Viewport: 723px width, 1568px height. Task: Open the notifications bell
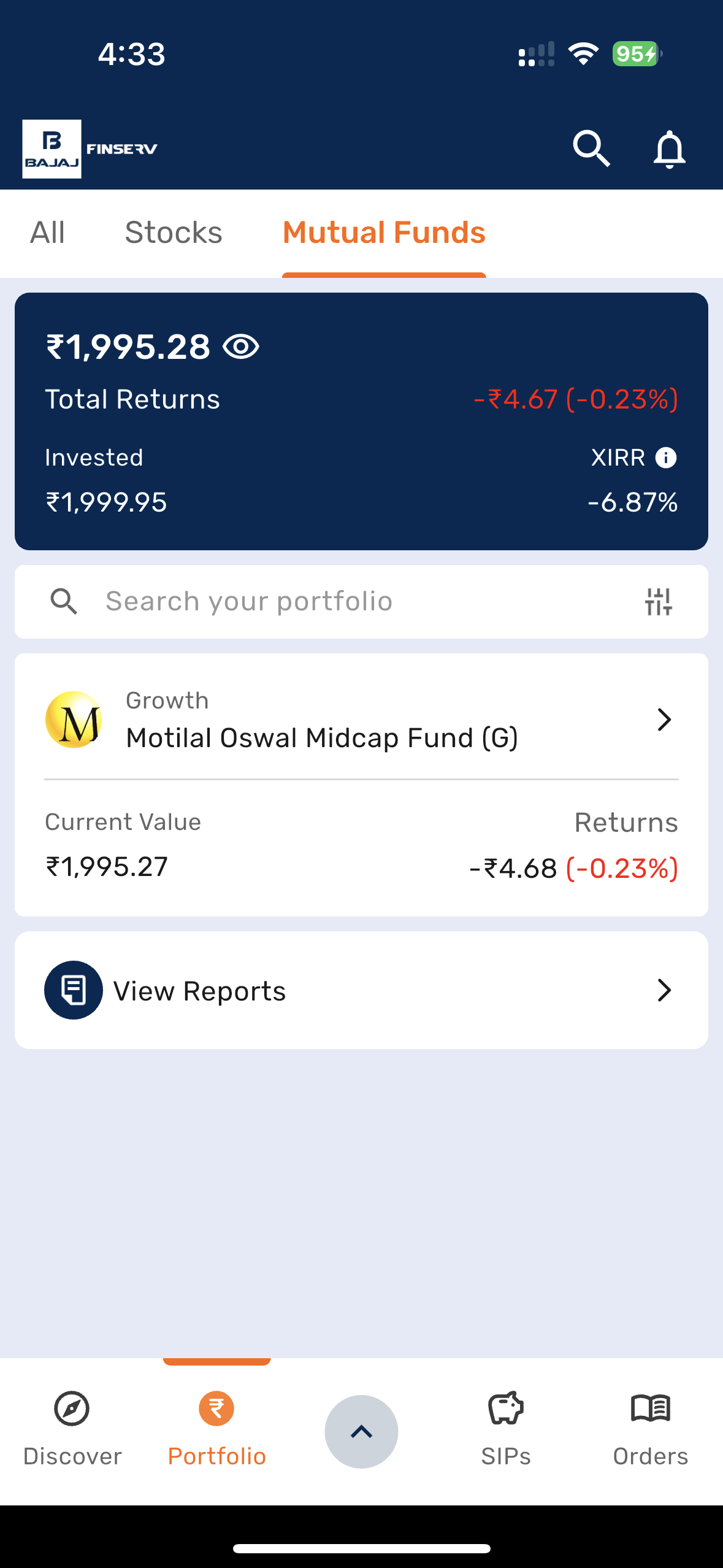(x=669, y=149)
